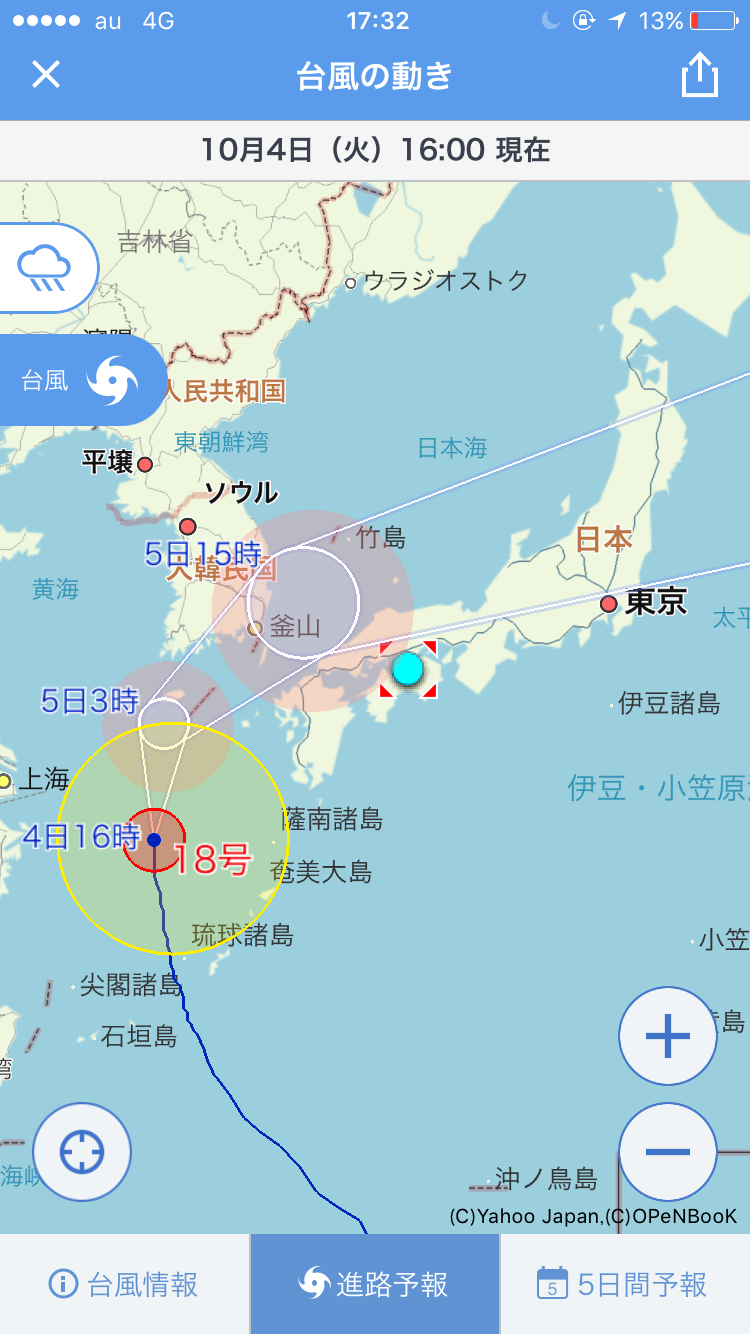Zoom in with the plus button

click(668, 1036)
